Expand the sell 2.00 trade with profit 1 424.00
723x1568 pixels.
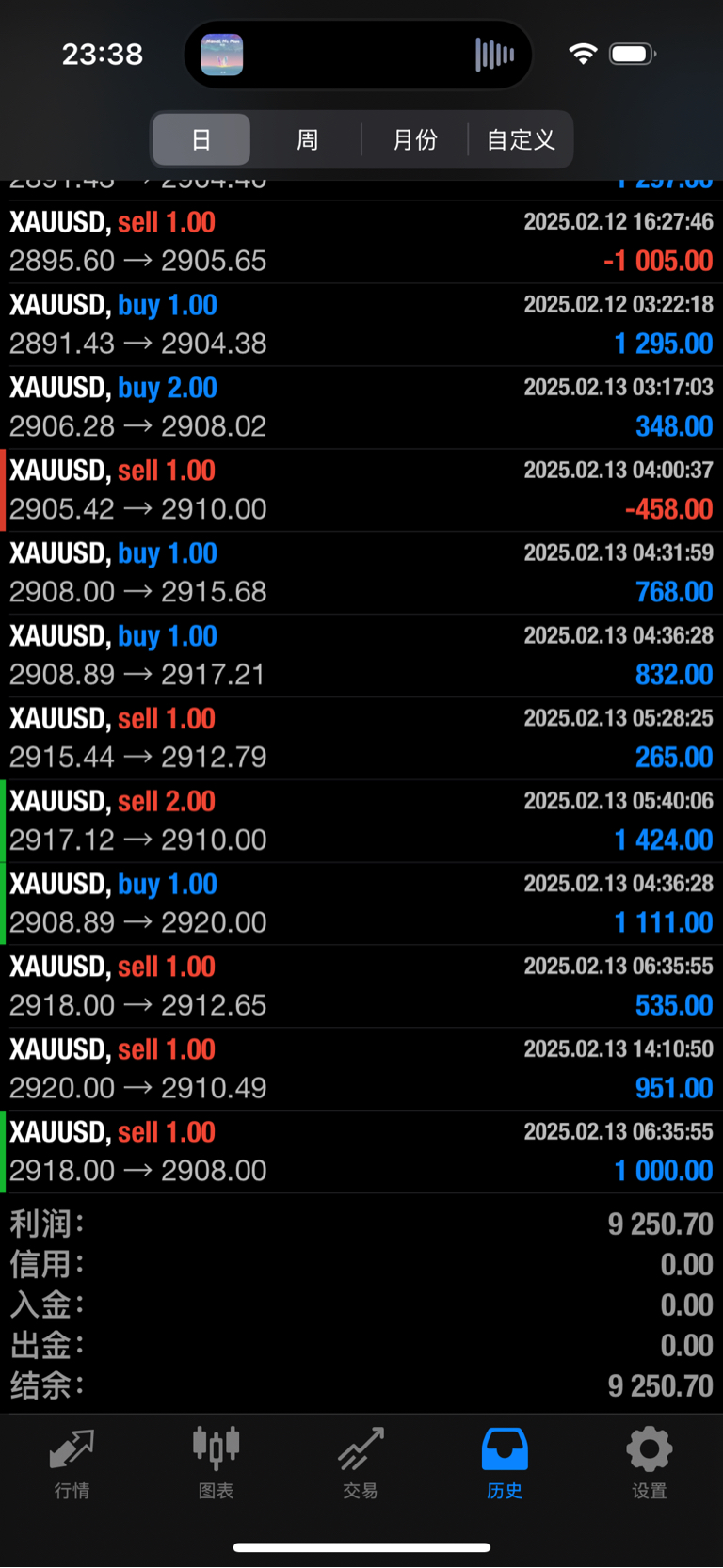[361, 822]
